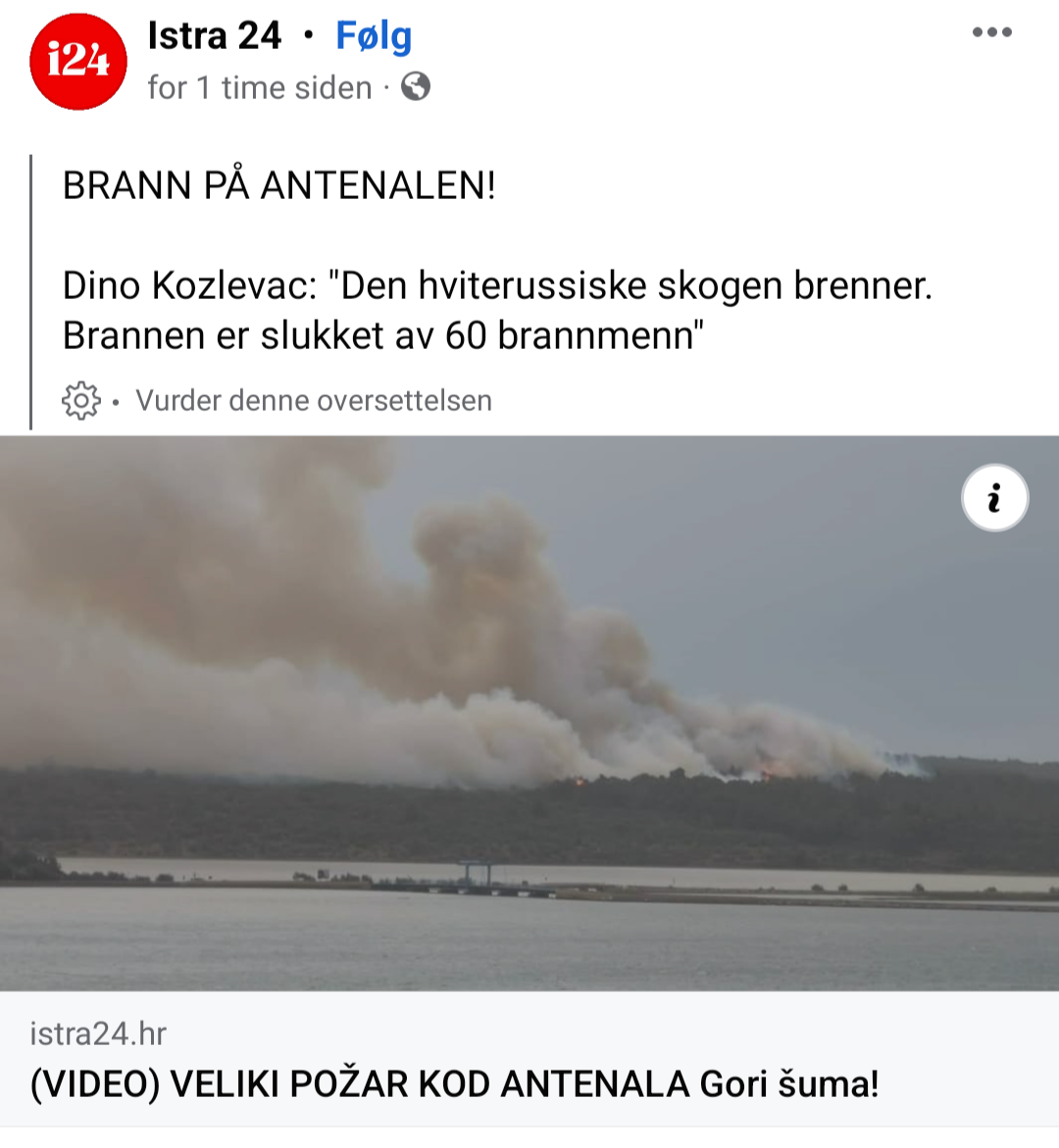Open the Istra 24 profile picture
Screen dimensions: 1059x1148
click(x=78, y=61)
